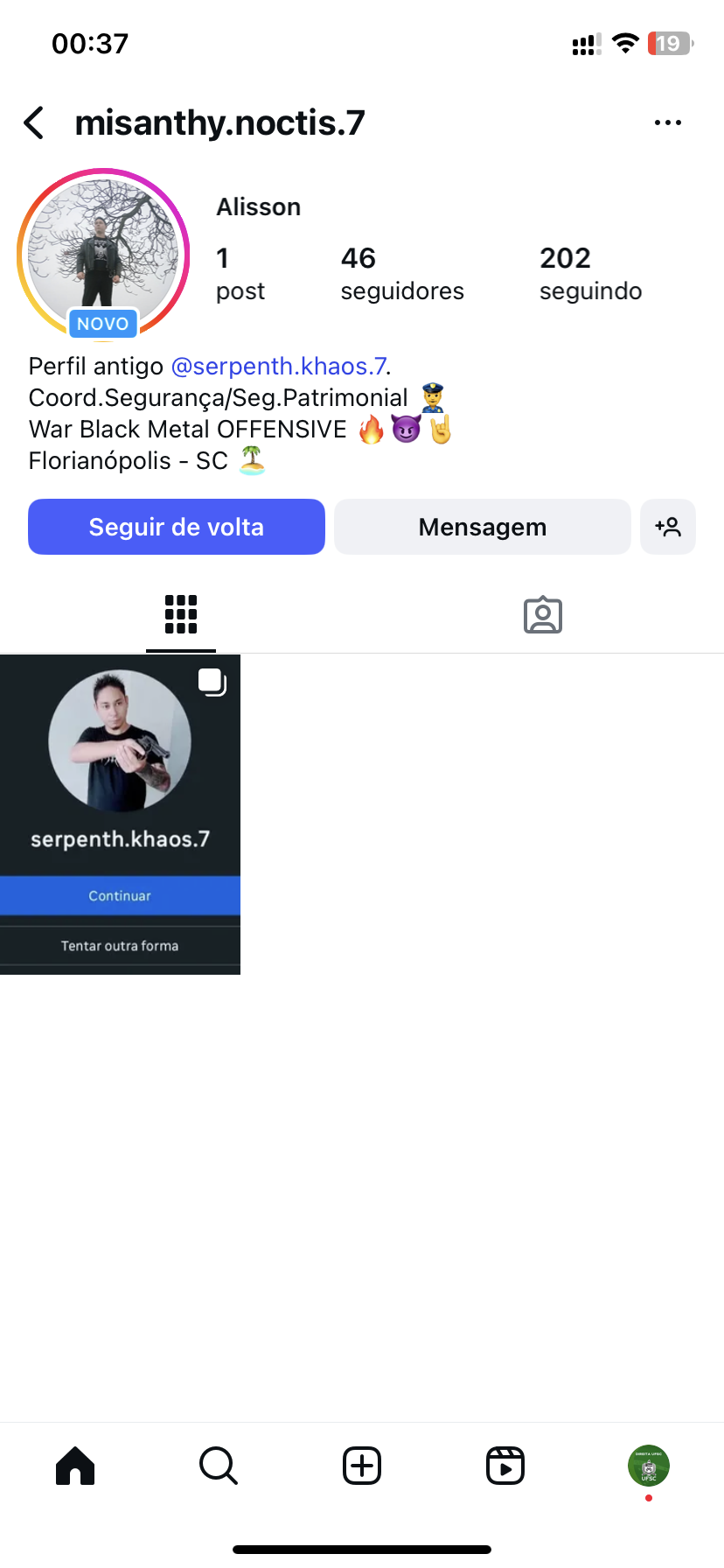Send a message via Mensagem
The width and height of the screenshot is (724, 1568).
pos(482,527)
